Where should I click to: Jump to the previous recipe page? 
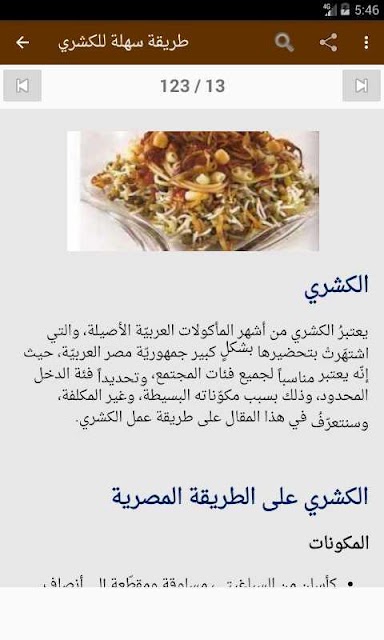[22, 86]
